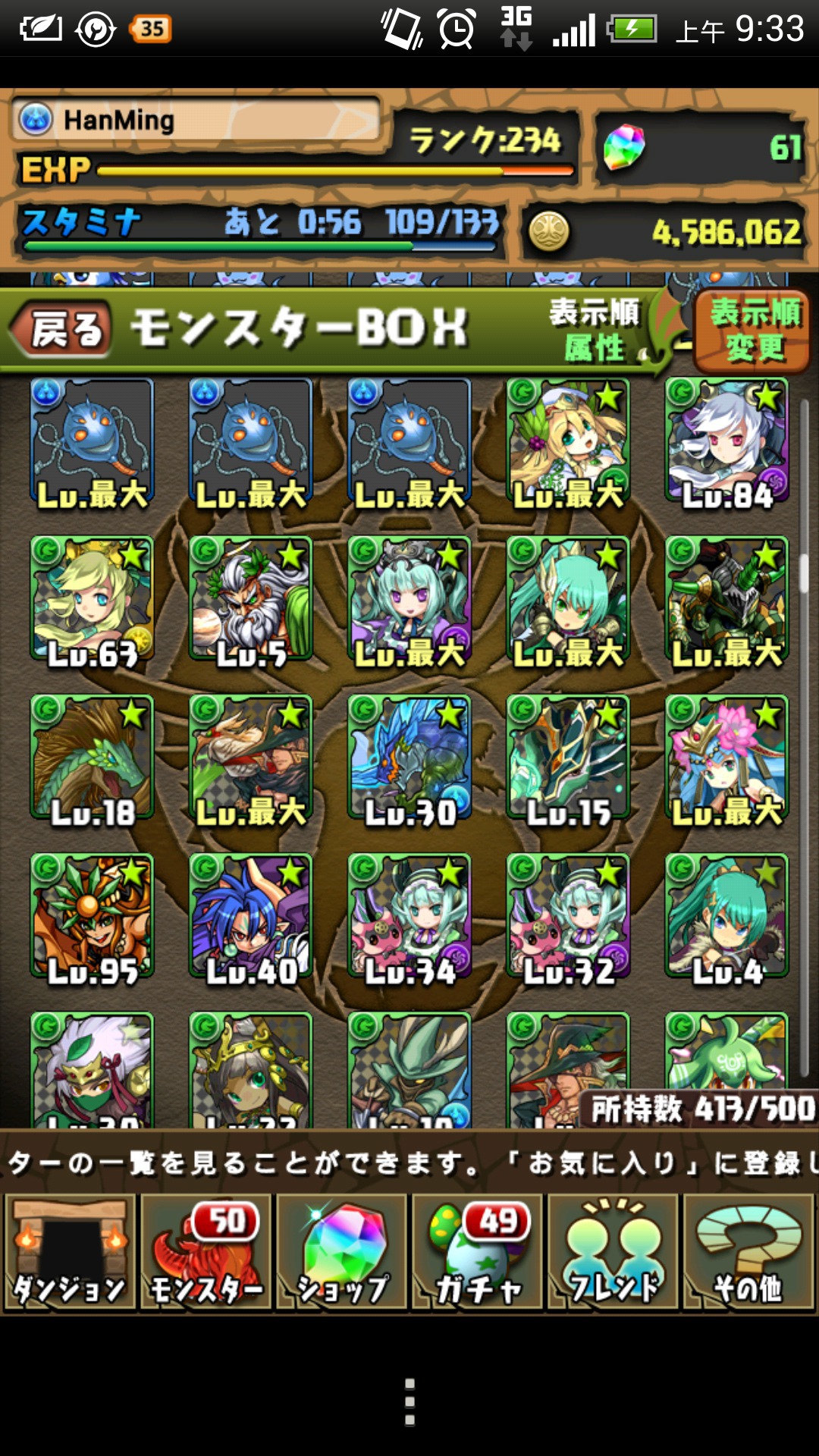Switch to the モンスター tab
Image resolution: width=819 pixels, height=1456 pixels.
206,1252
